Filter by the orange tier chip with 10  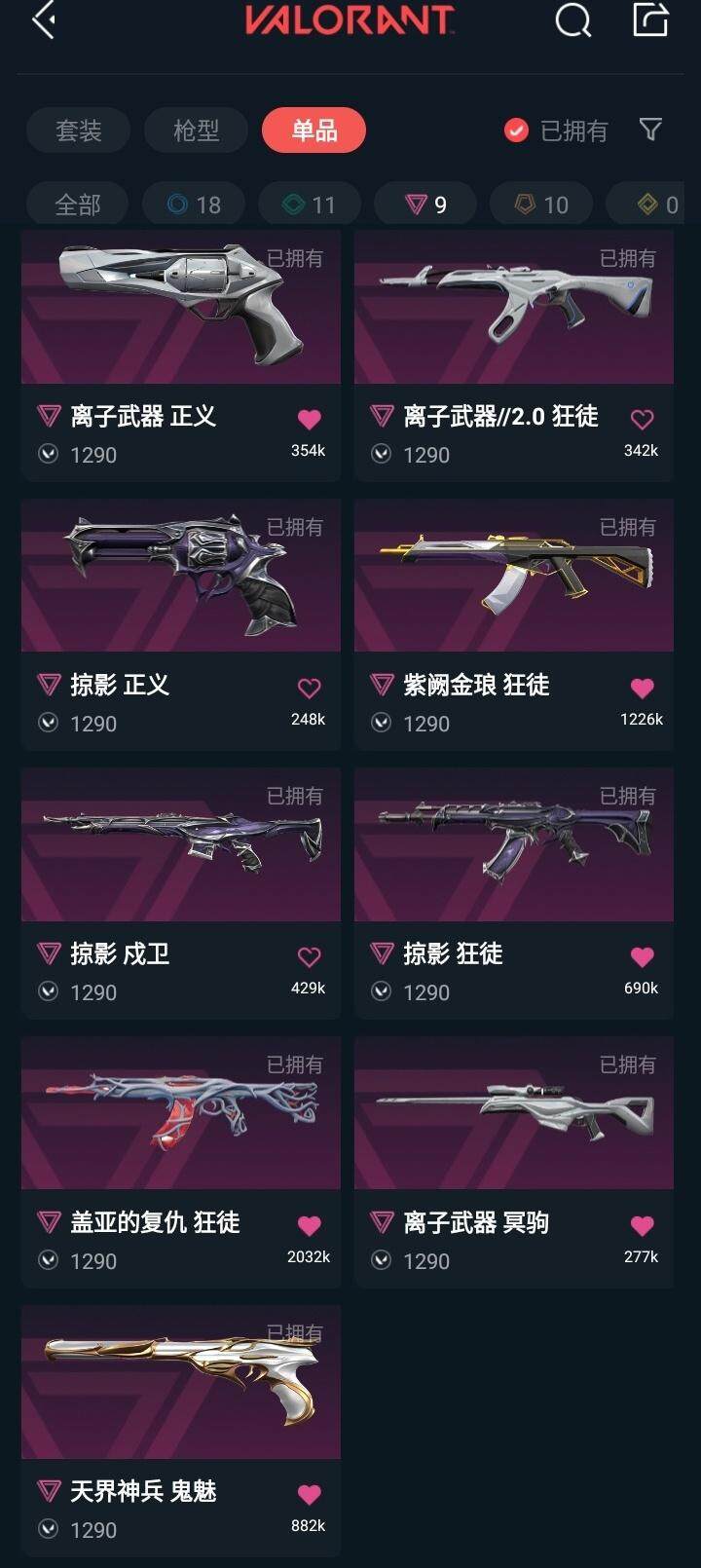[x=541, y=205]
